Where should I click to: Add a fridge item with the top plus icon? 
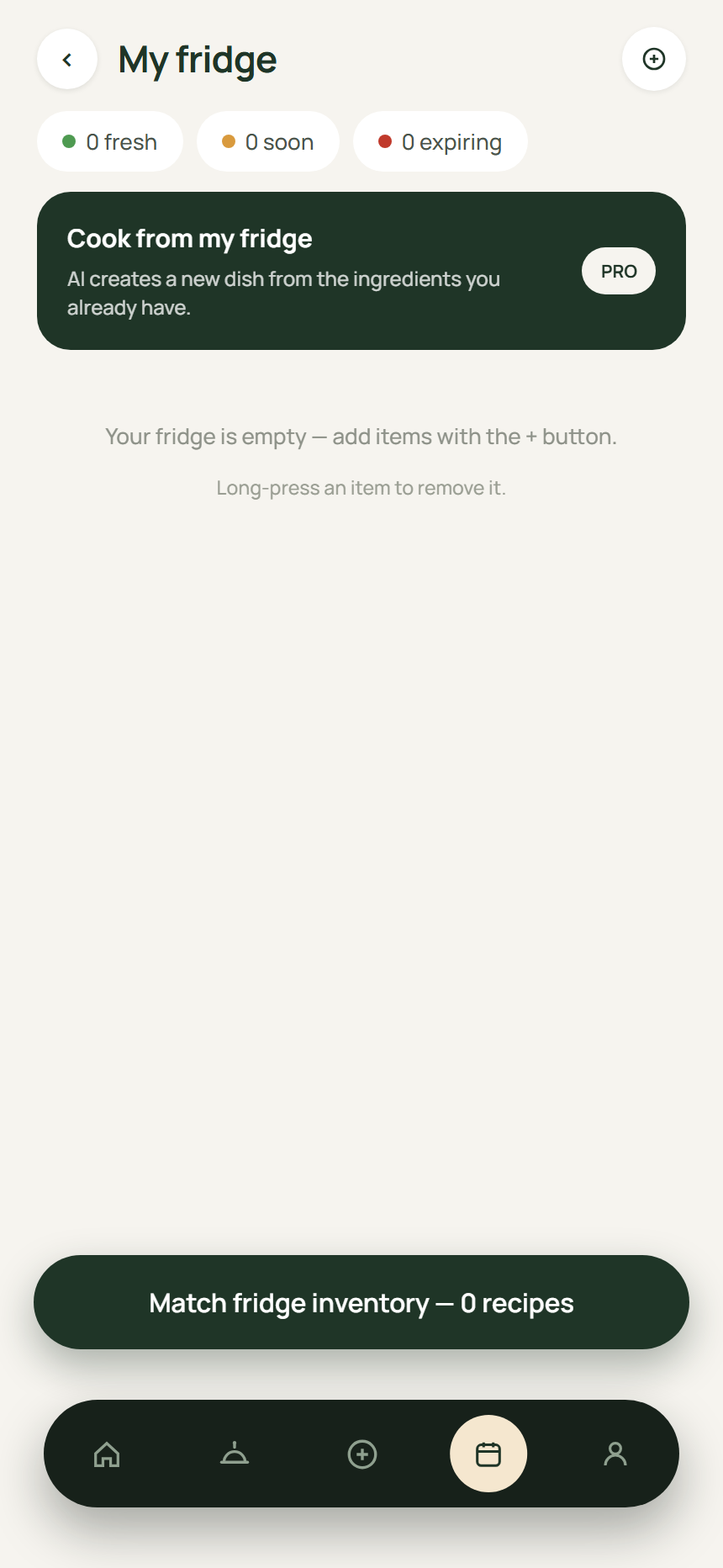coord(654,59)
